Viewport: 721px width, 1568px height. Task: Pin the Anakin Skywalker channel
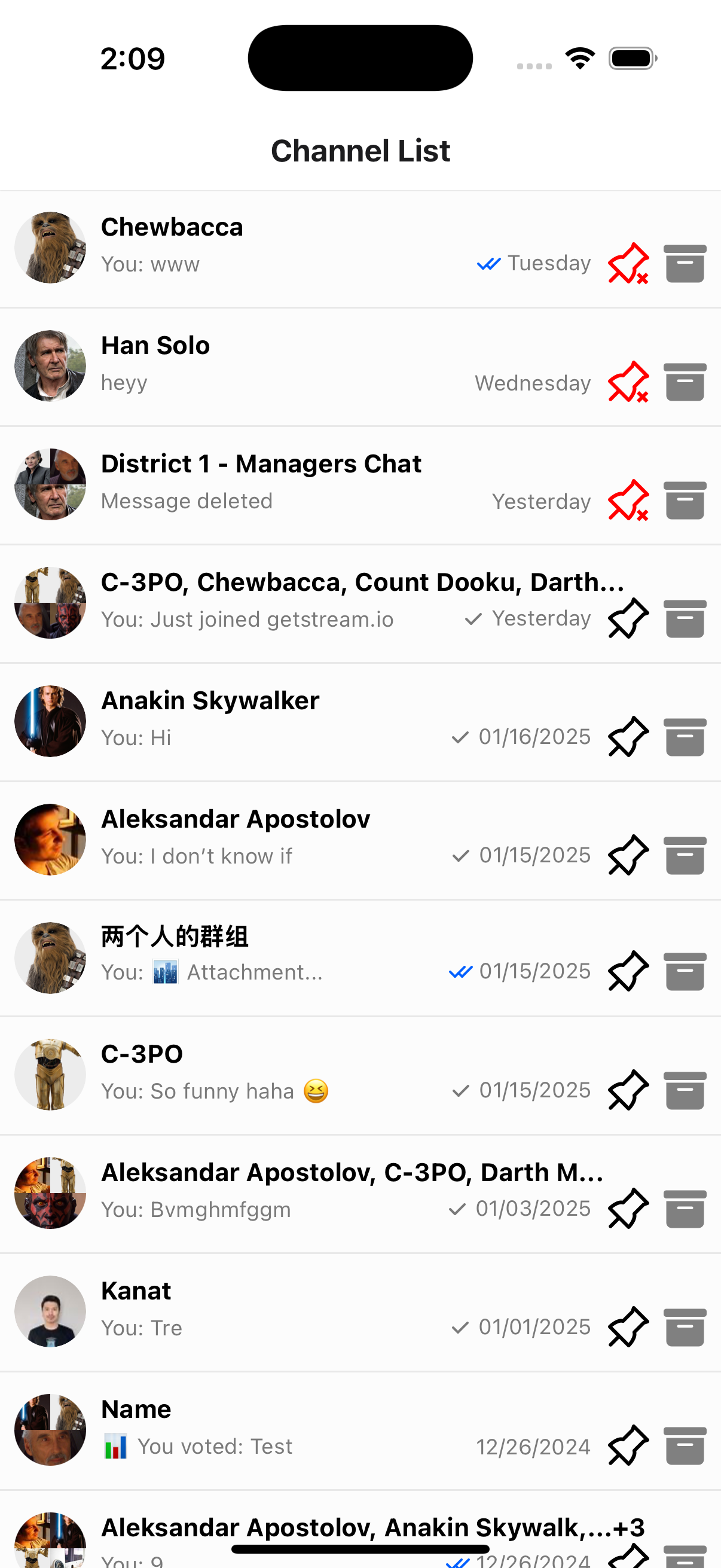pos(628,737)
